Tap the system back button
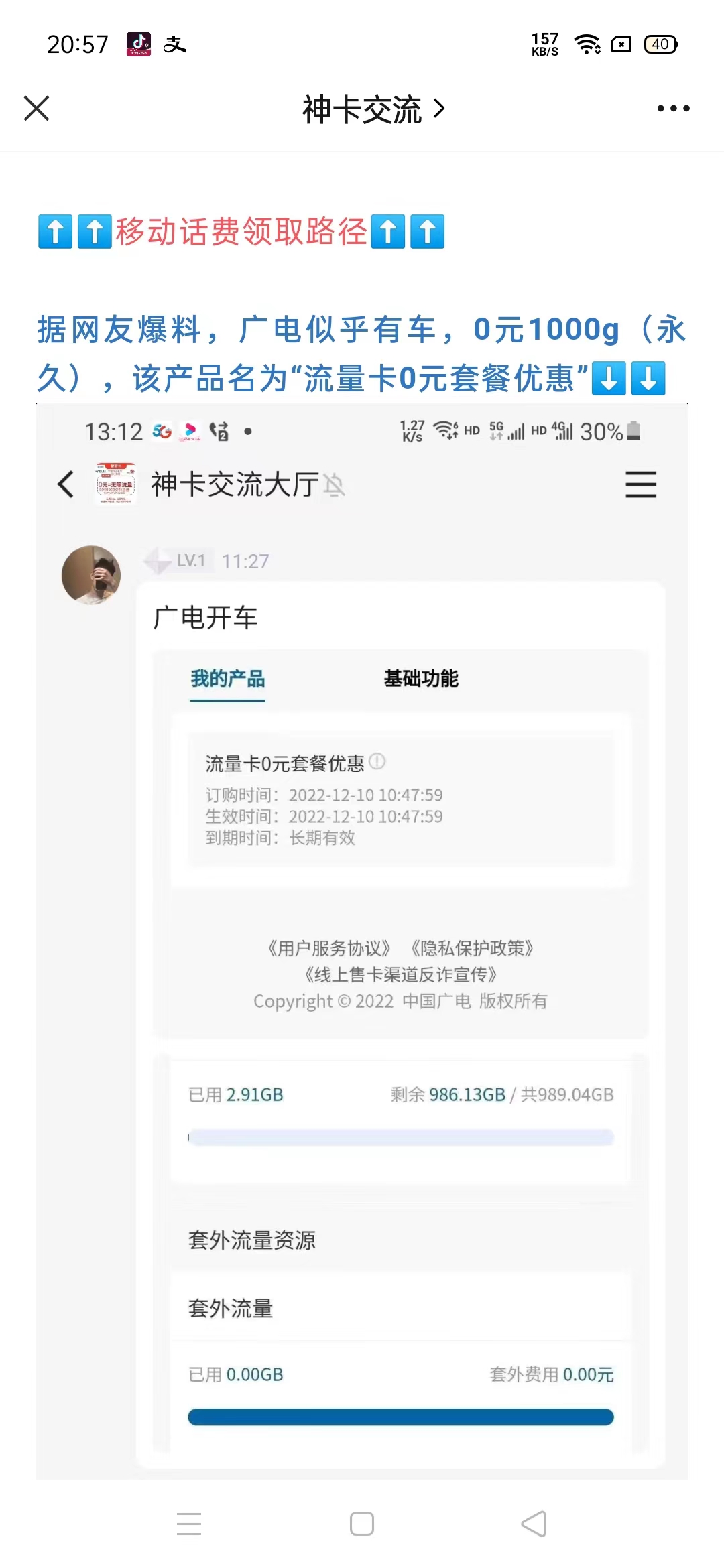The width and height of the screenshot is (724, 1568). coord(534,1524)
